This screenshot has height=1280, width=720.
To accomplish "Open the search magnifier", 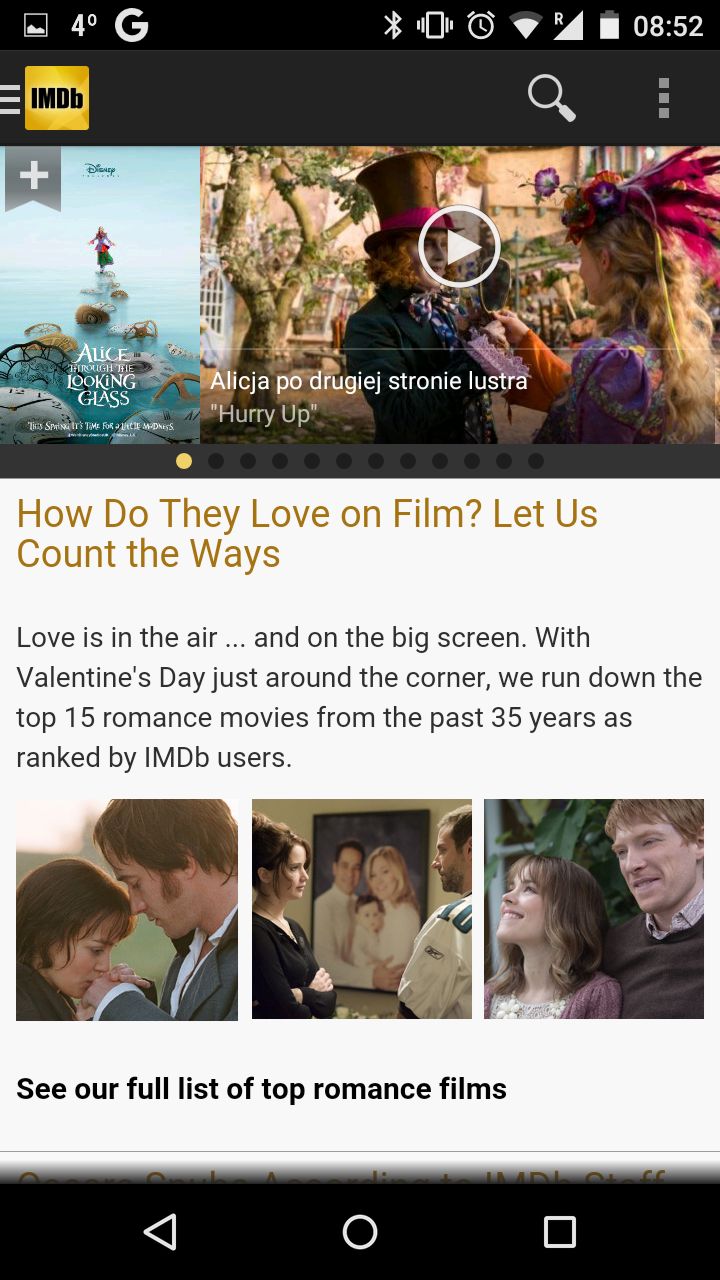I will [x=551, y=98].
